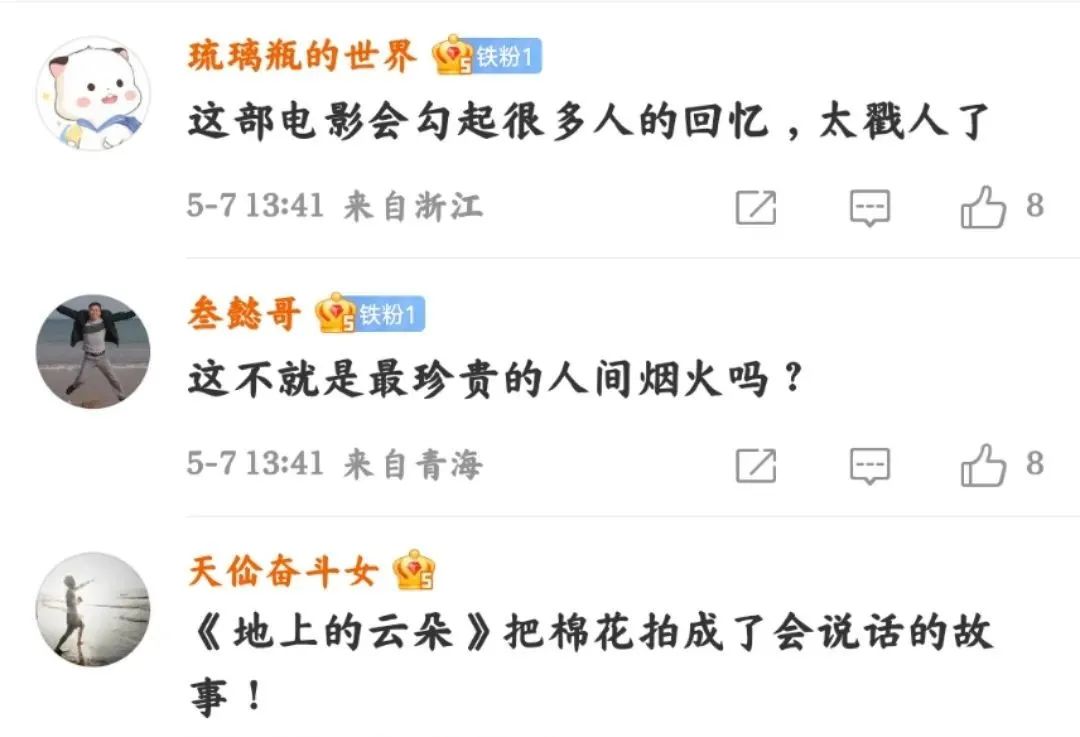This screenshot has height=737, width=1080.
Task: Open 天伀奋斗女's profile avatar
Action: pos(93,609)
